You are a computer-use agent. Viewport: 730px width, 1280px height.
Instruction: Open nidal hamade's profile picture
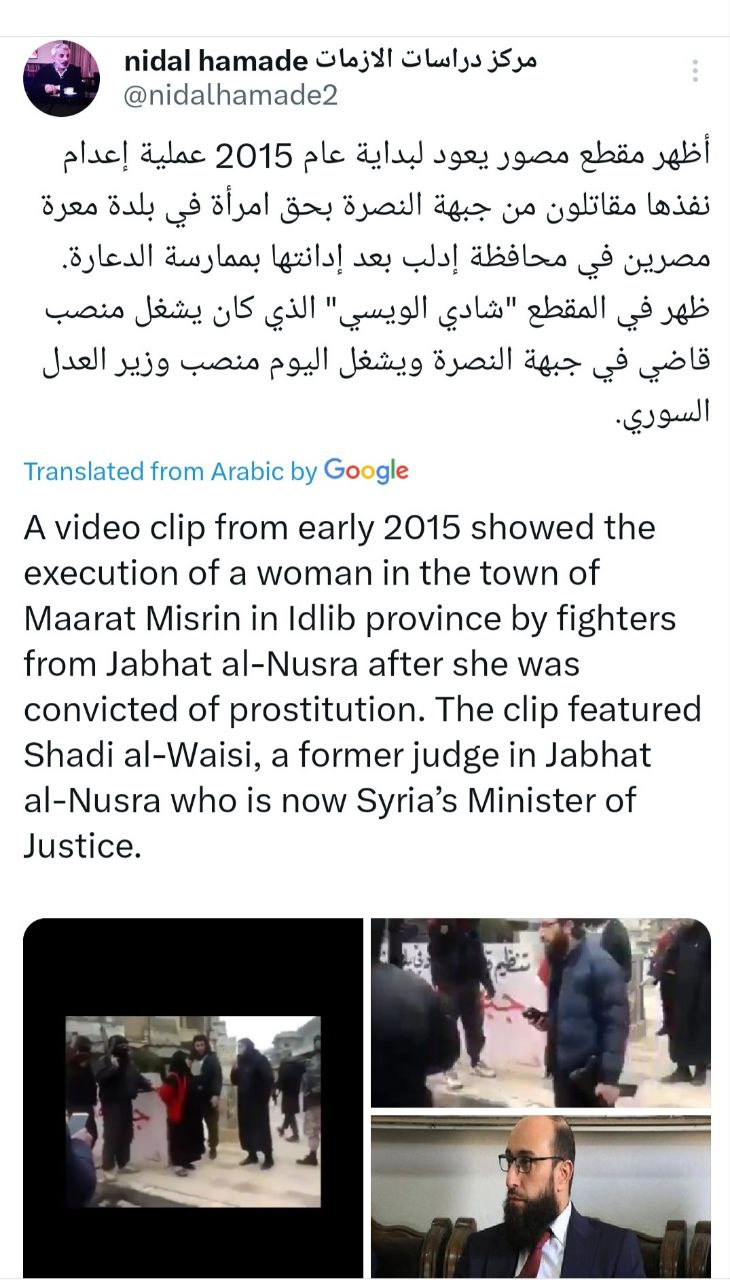(61, 78)
